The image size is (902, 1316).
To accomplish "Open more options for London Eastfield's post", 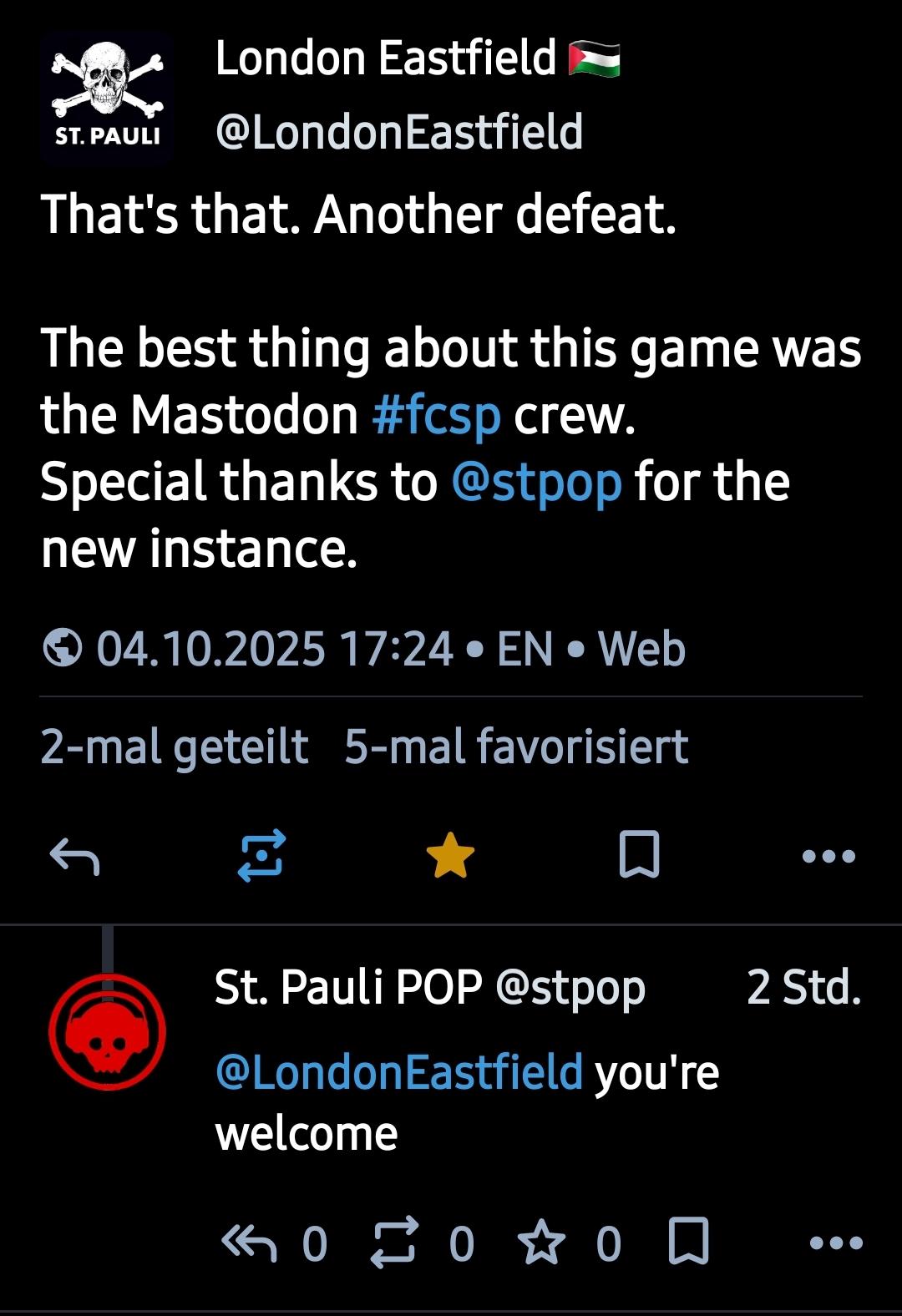I will point(828,856).
